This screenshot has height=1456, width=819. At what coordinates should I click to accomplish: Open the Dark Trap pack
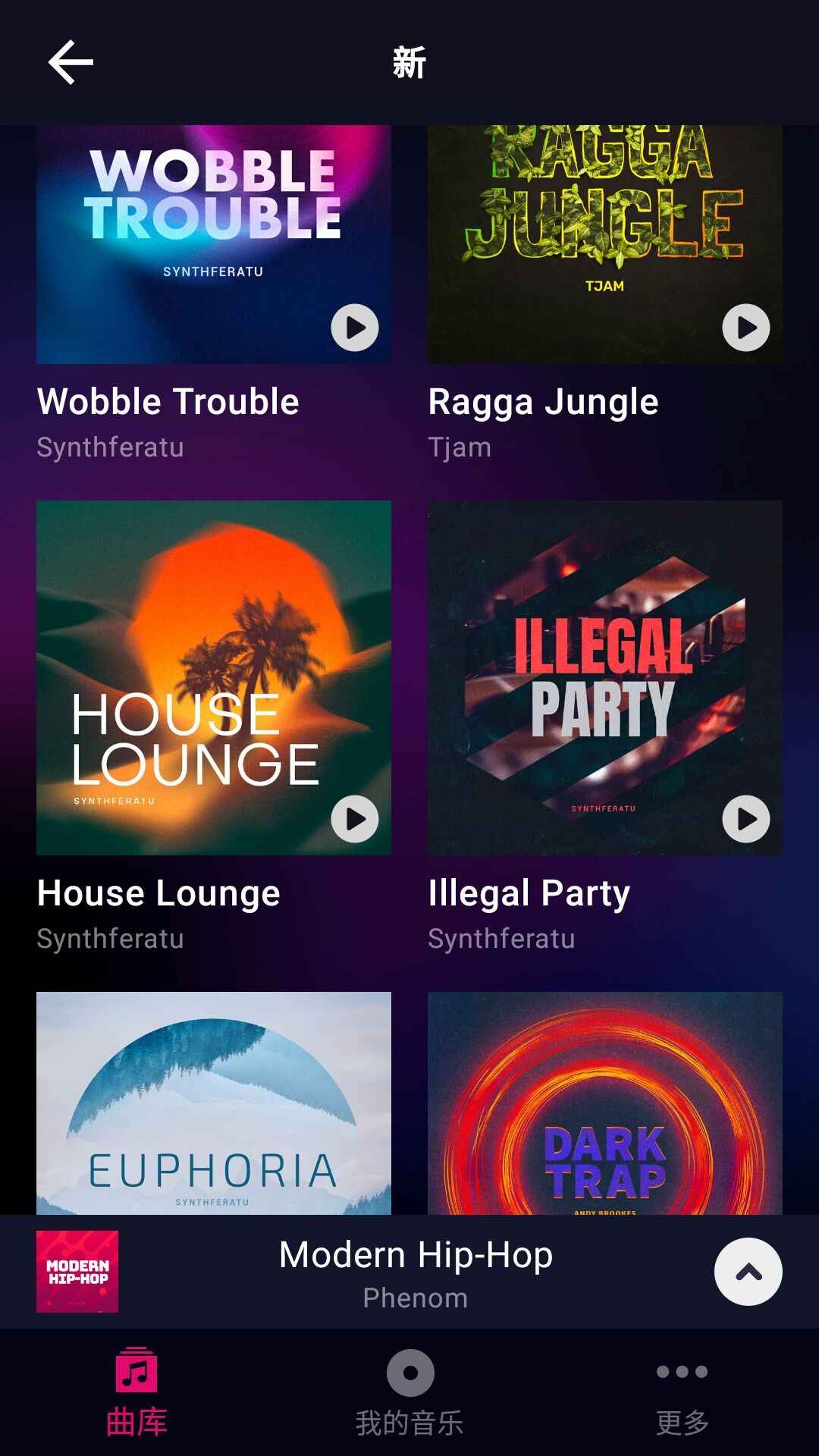(604, 1103)
